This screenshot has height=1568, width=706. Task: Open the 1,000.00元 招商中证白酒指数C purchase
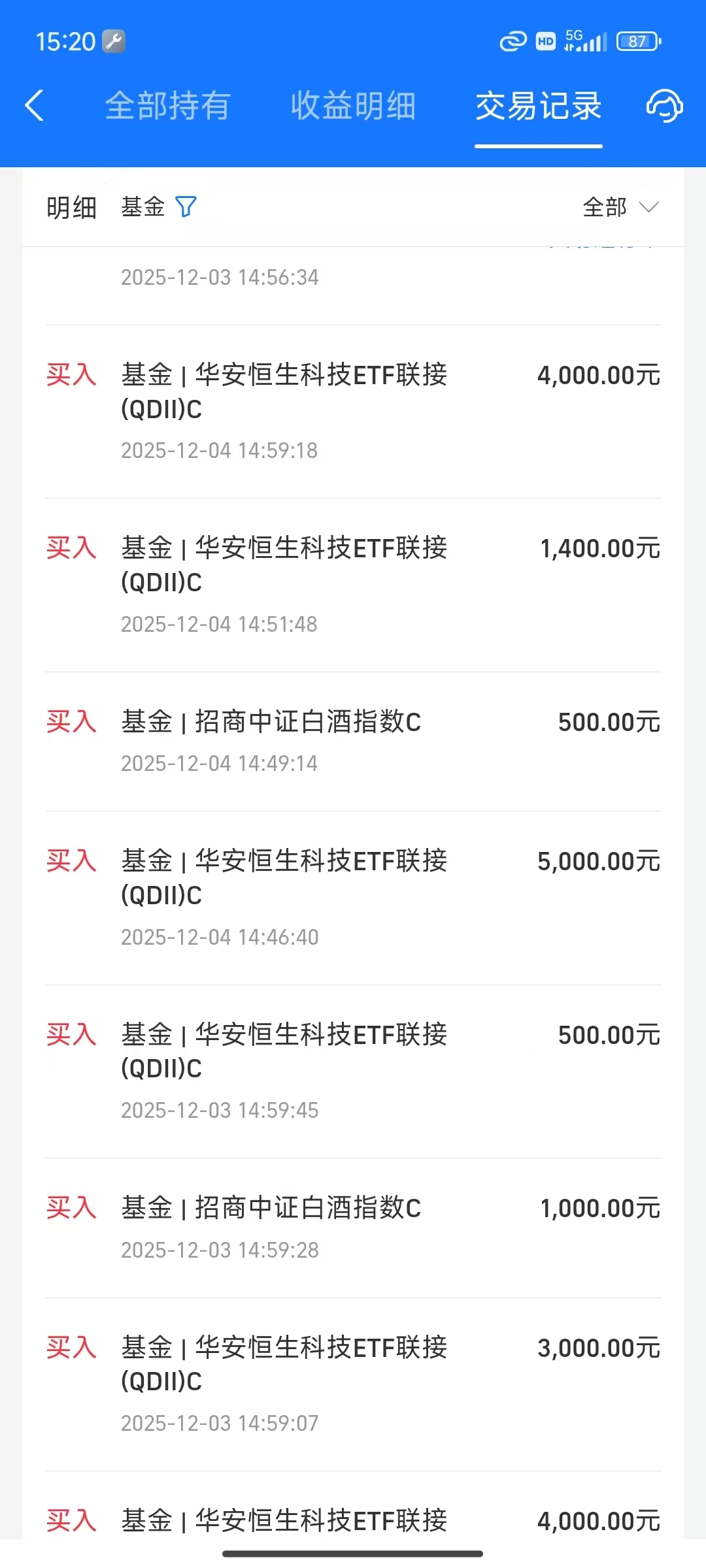coord(353,1227)
